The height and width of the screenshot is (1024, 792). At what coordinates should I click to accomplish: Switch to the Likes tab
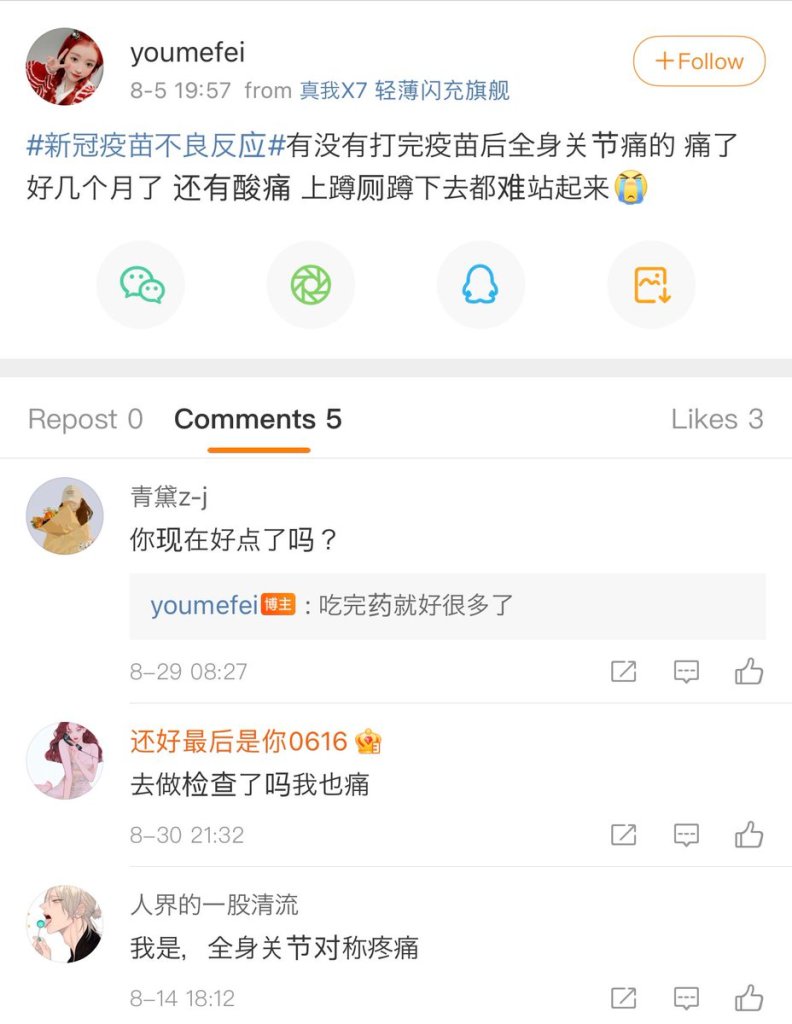(716, 419)
